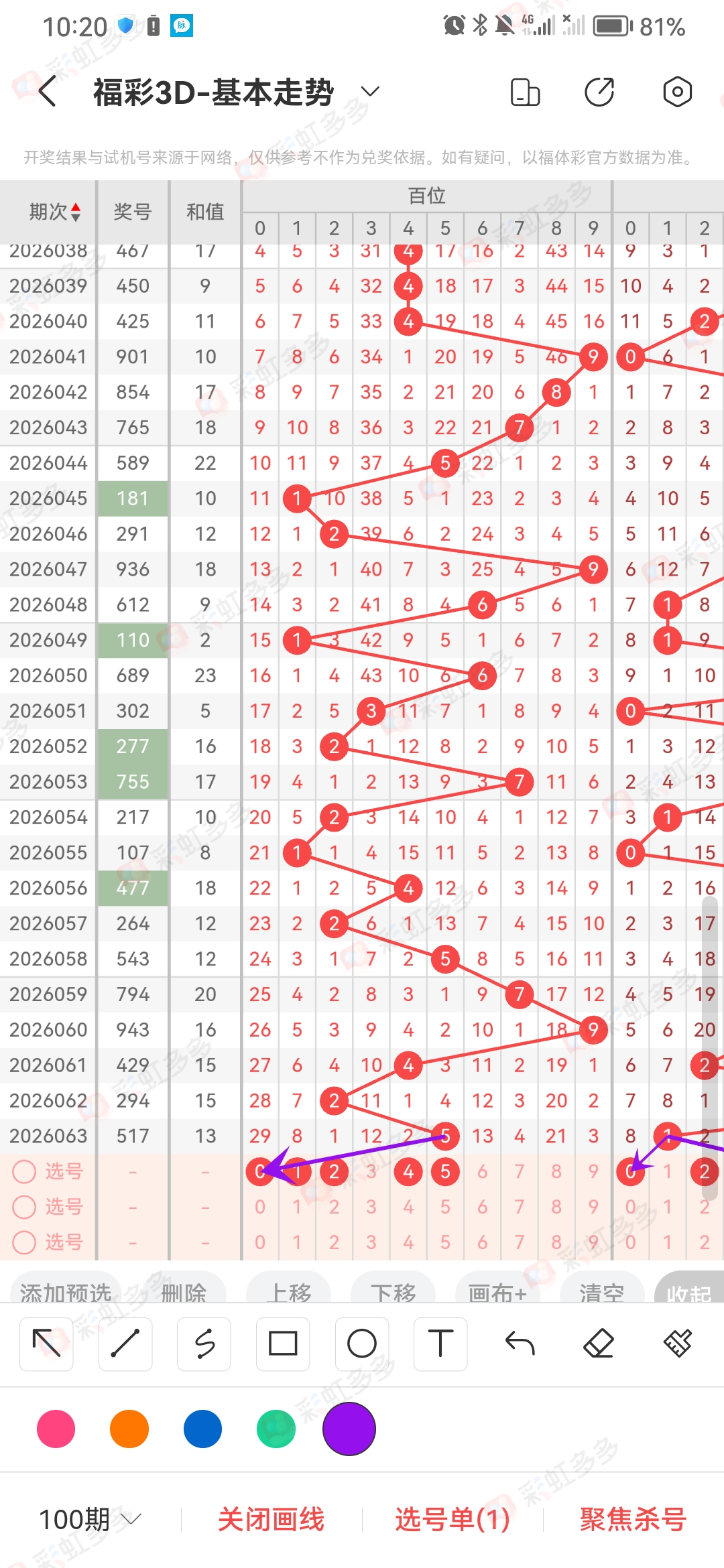Expand the 福彩3D-基本走势 title dropdown
724x1568 pixels.
369,92
